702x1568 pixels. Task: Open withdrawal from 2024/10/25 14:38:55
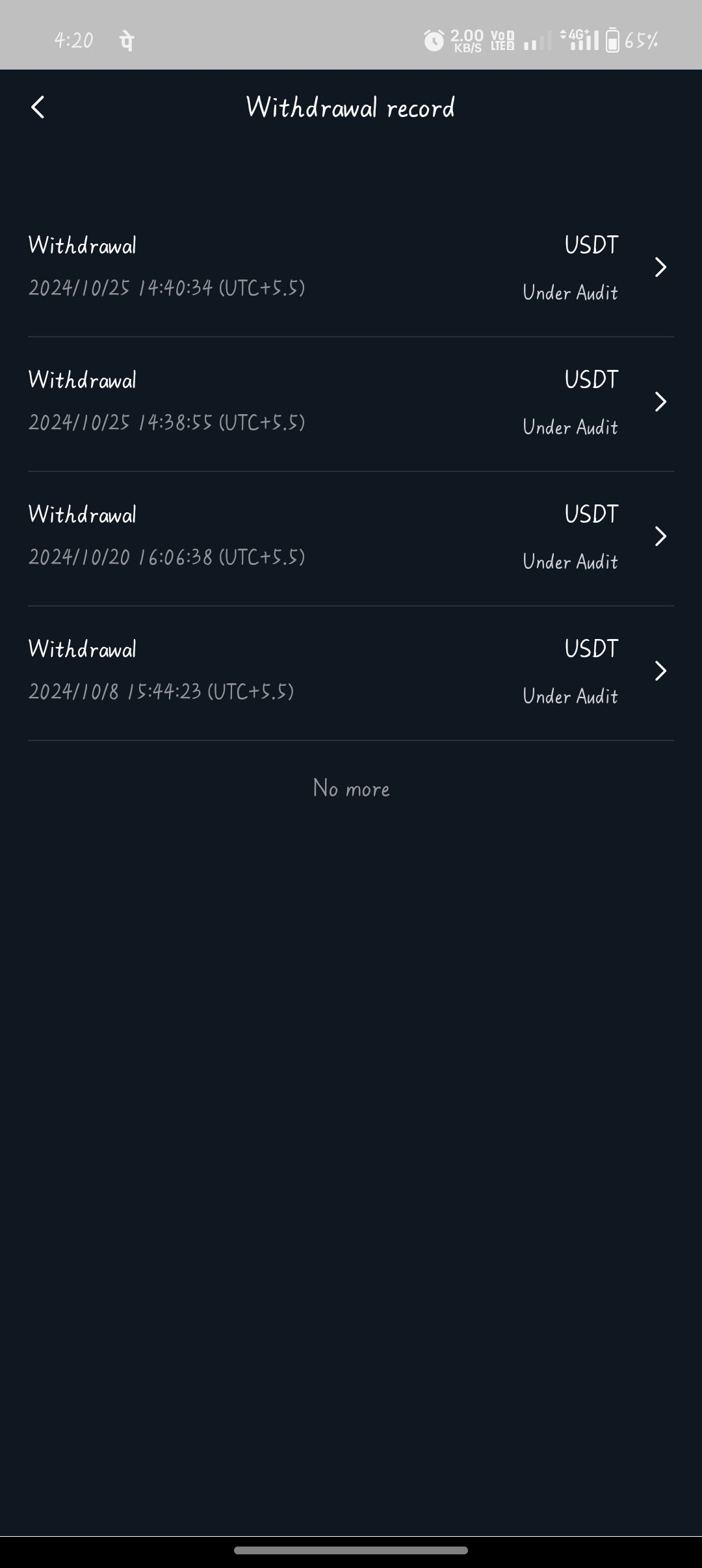tap(351, 402)
